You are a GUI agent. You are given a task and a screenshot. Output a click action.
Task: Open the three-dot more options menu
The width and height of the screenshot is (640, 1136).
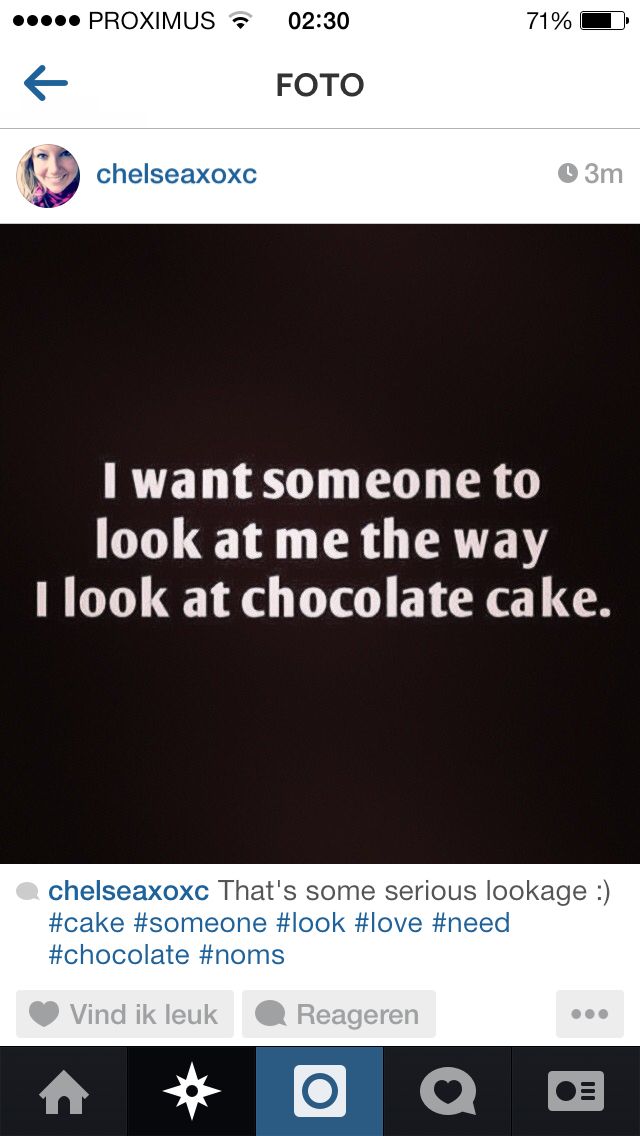[589, 1014]
